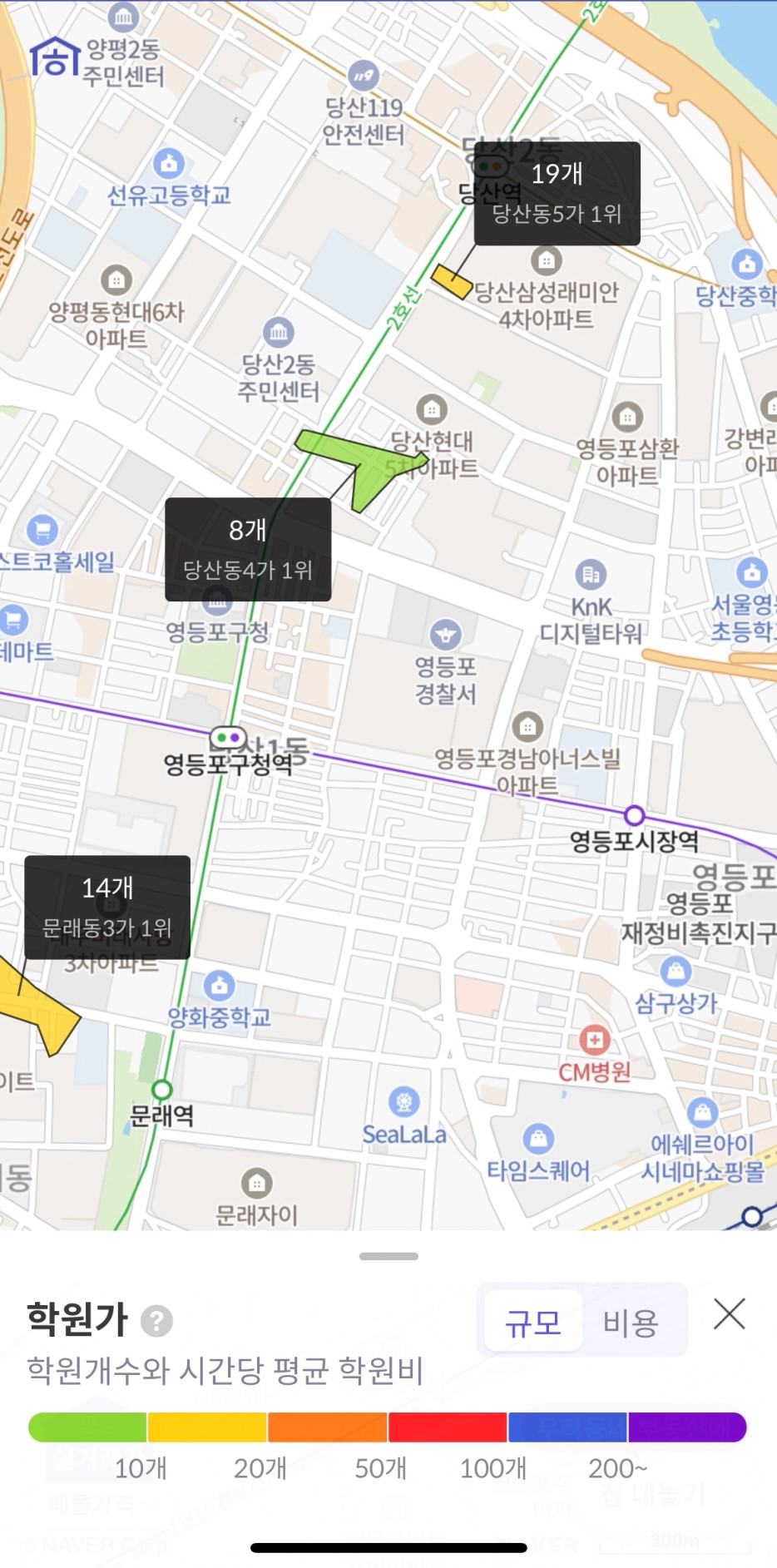
Task: Select the 규모 tab
Action: pos(533,1322)
